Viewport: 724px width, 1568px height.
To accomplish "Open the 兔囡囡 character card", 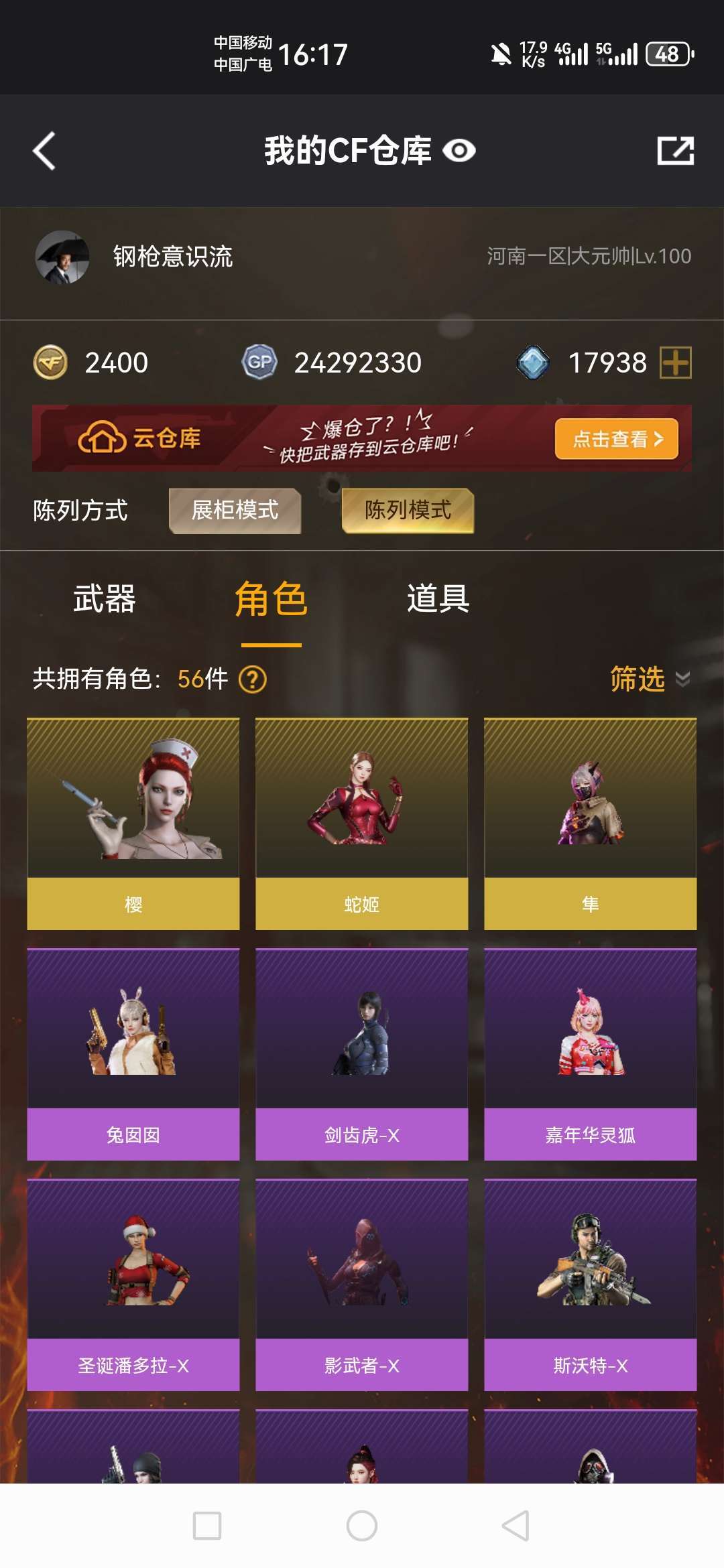I will (x=133, y=1054).
